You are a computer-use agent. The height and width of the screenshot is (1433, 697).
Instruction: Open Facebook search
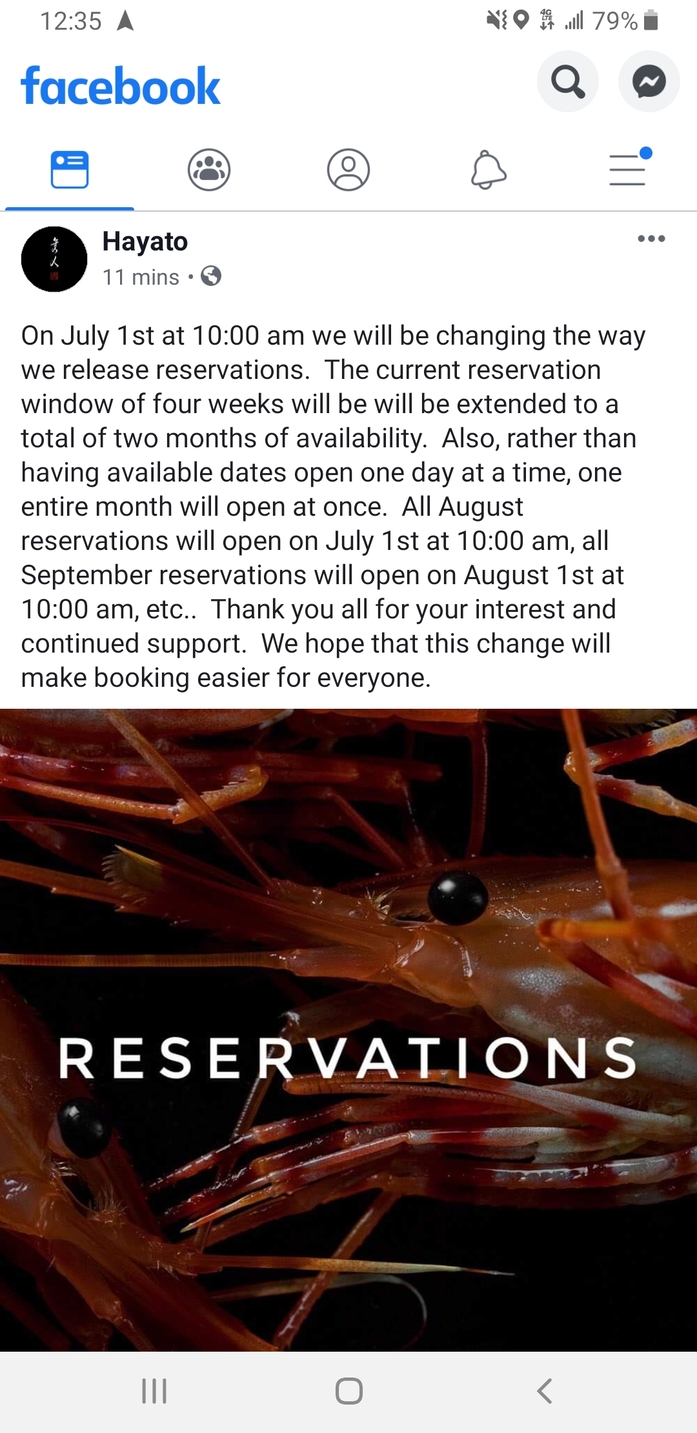568,82
